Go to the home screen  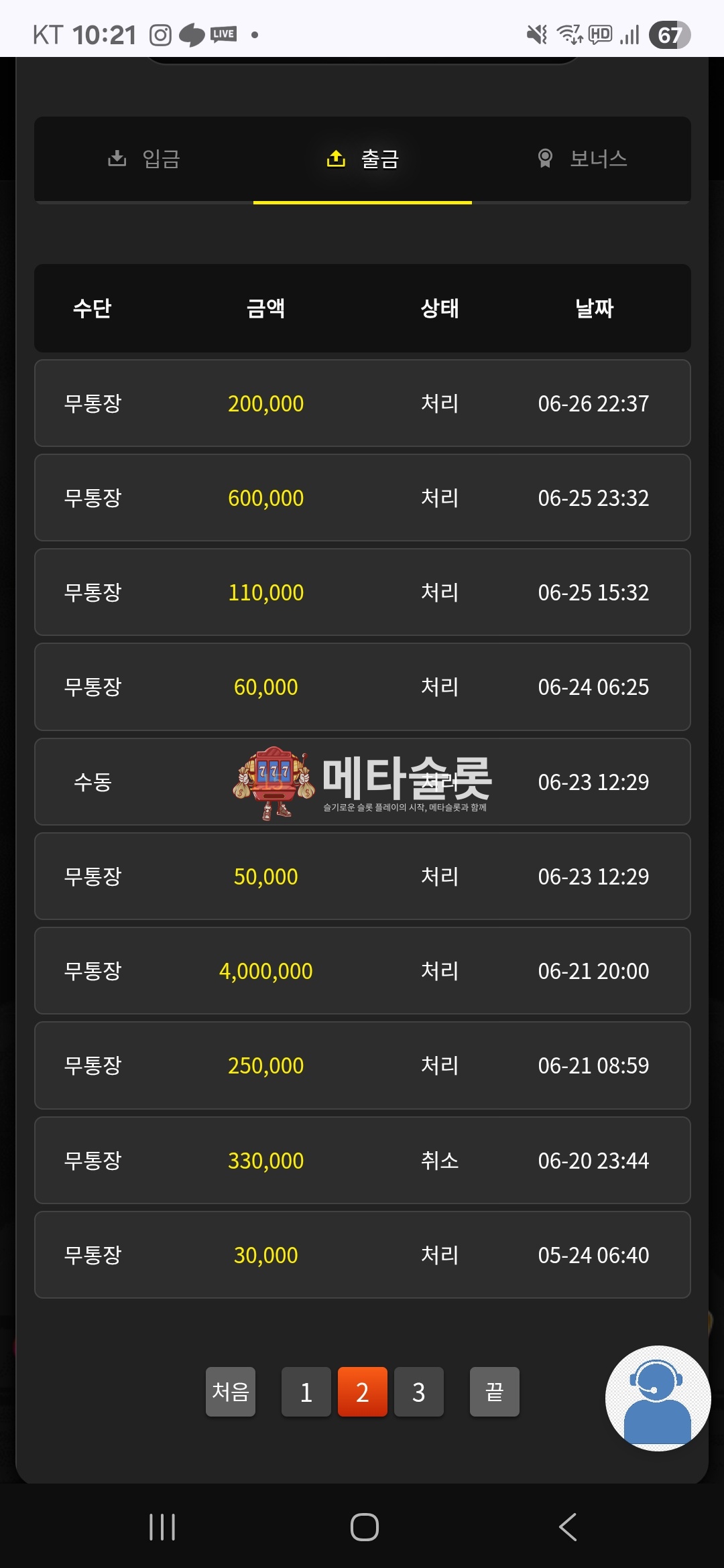[x=364, y=1527]
